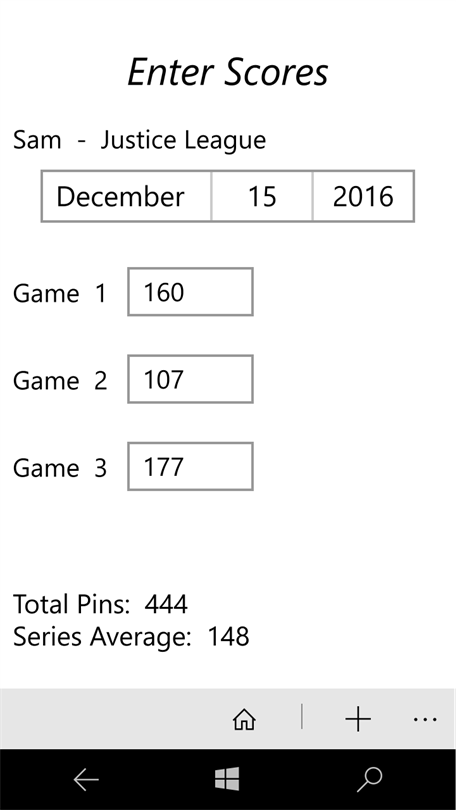Open the system search magnifier

[x=370, y=780]
